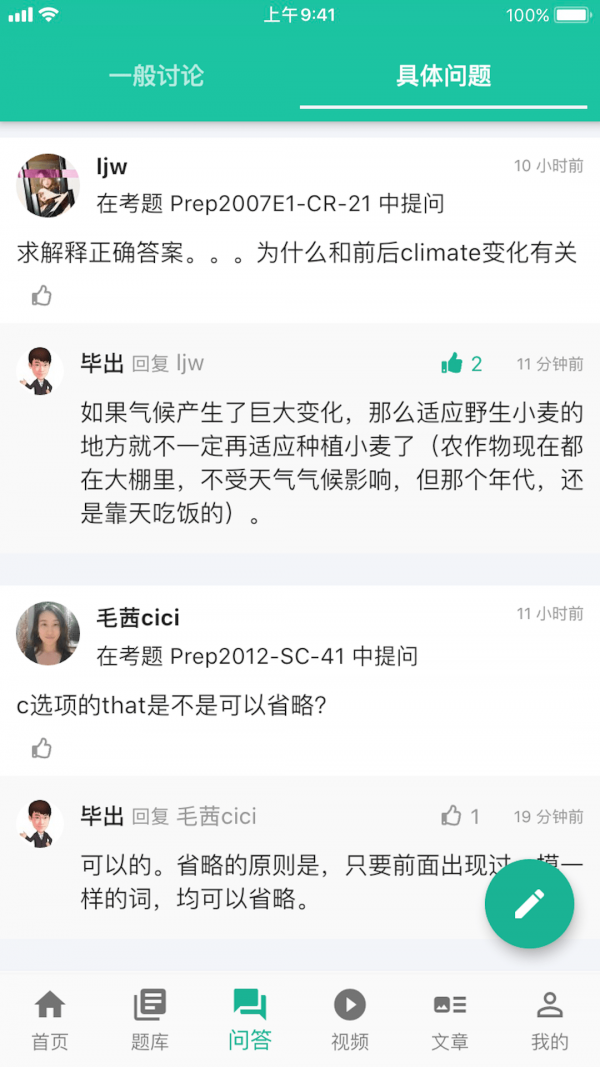600x1067 pixels.
Task: Select the 具体问题 tab
Action: pyautogui.click(x=443, y=76)
